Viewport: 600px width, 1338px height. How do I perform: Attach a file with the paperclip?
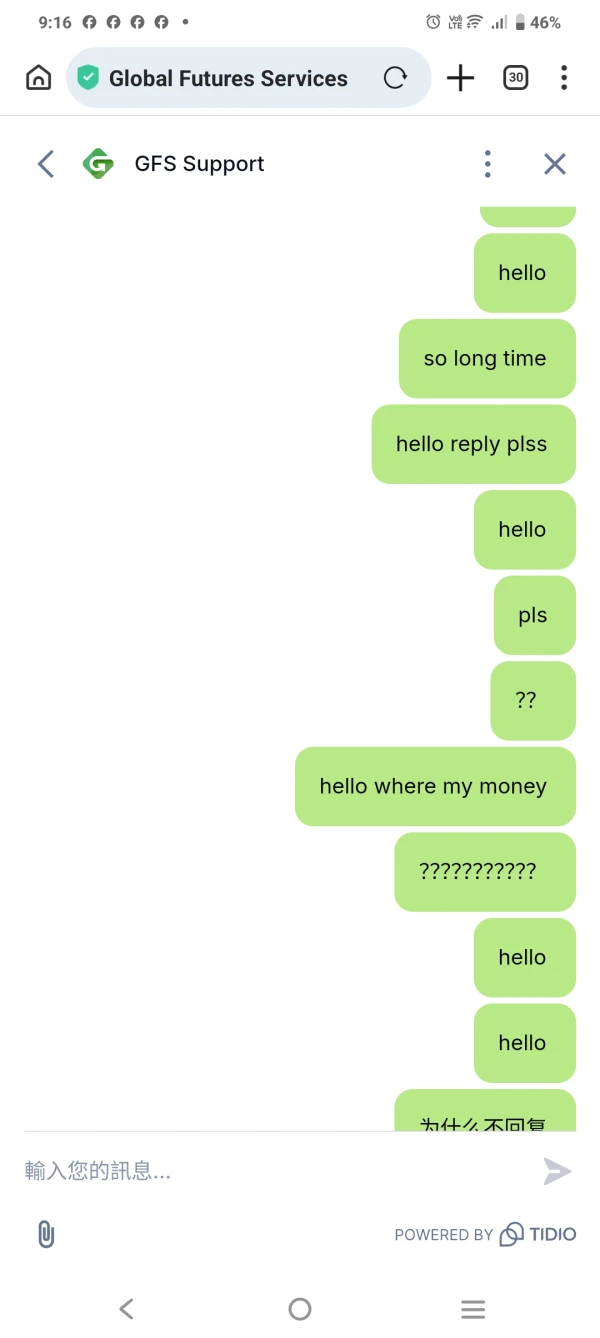click(45, 1234)
